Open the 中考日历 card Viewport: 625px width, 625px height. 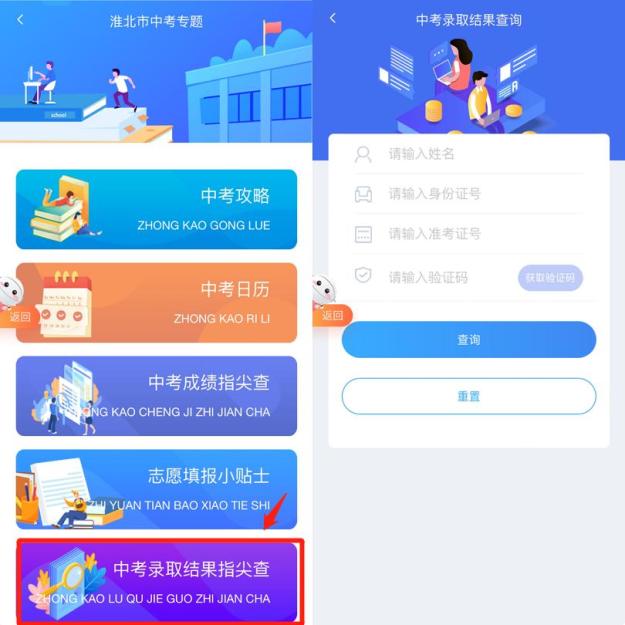[156, 303]
